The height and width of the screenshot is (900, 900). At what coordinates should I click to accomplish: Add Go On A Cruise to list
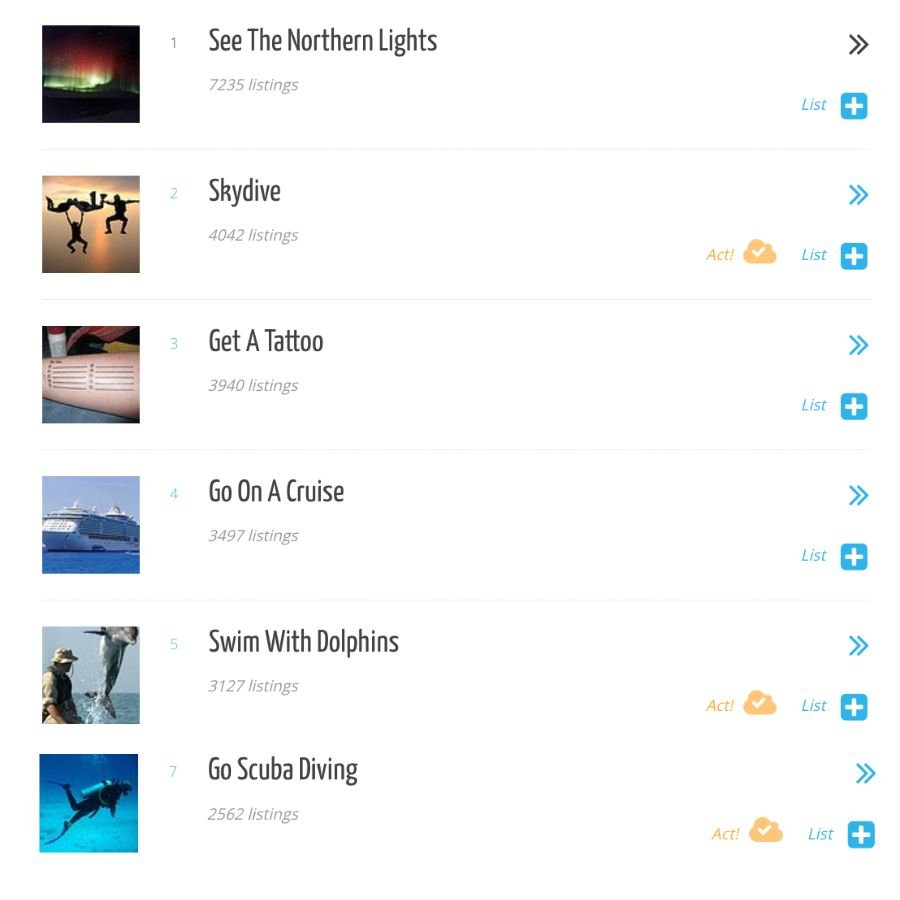pyautogui.click(x=853, y=556)
